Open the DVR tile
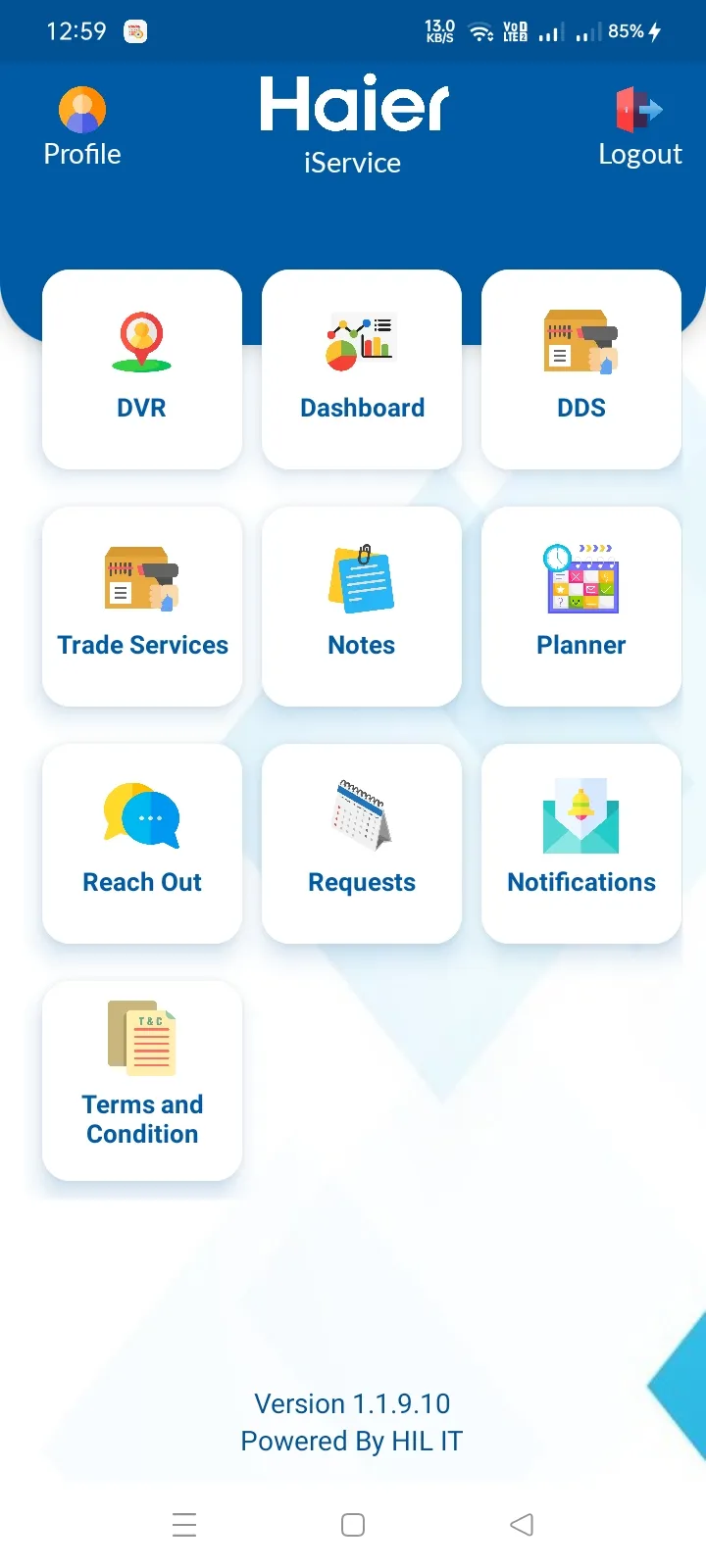 [142, 369]
